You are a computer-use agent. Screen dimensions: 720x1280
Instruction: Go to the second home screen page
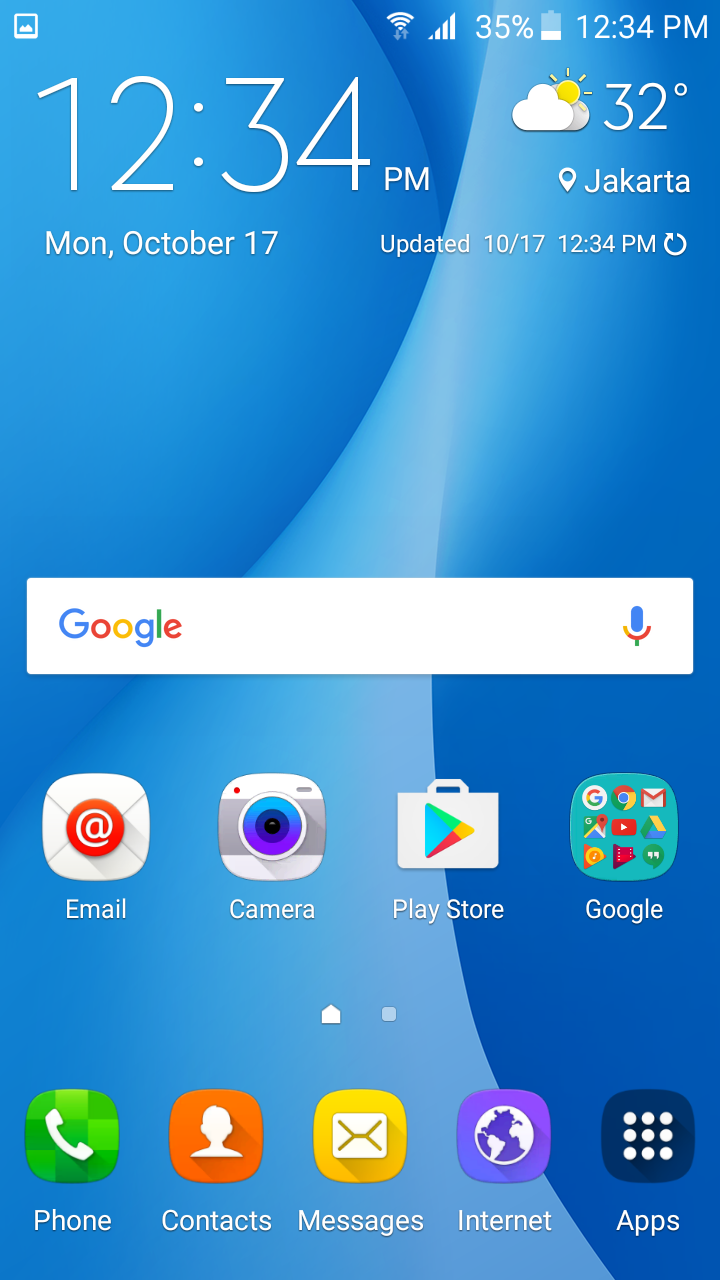[x=389, y=1014]
